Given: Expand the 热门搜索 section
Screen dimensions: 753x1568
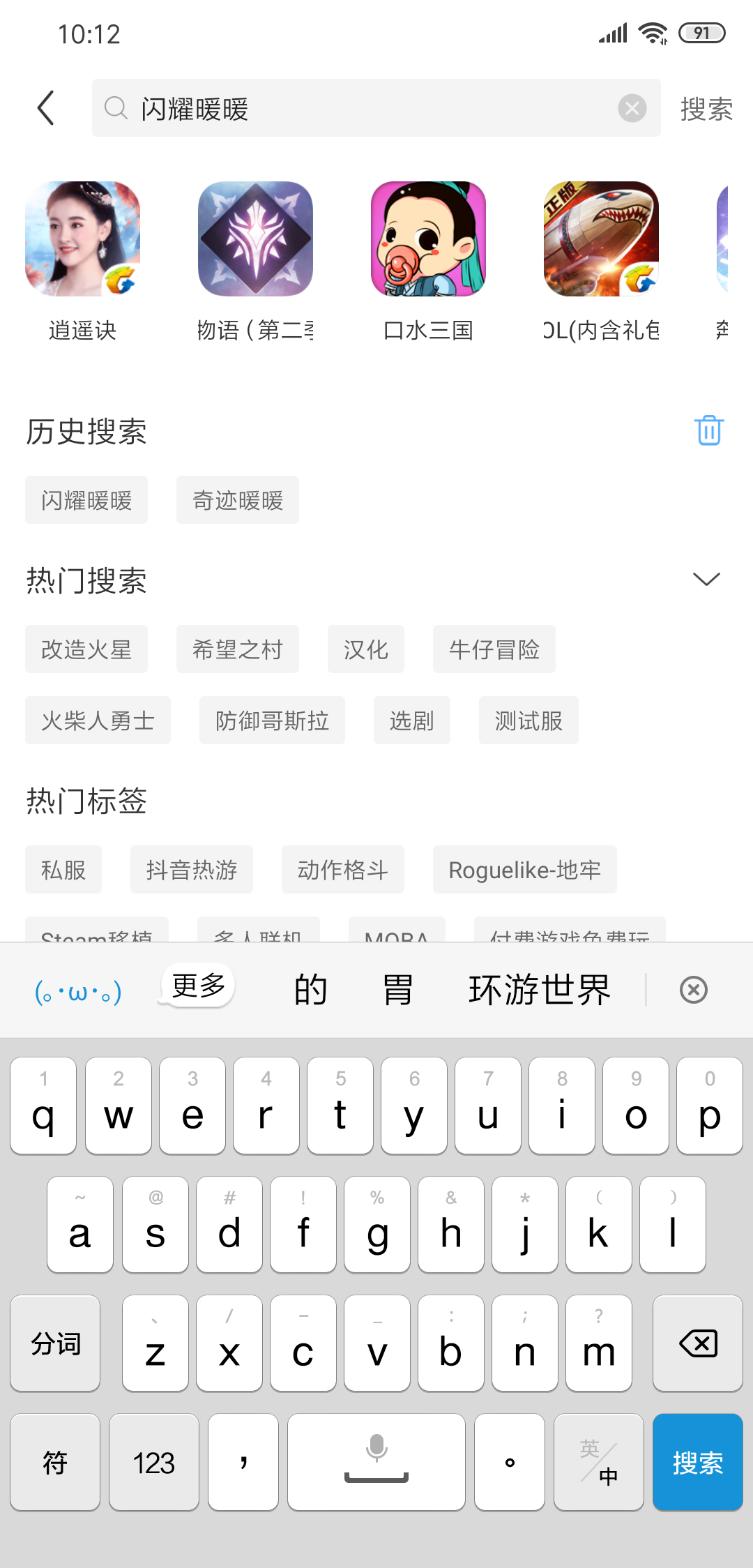Looking at the screenshot, I should coord(706,580).
